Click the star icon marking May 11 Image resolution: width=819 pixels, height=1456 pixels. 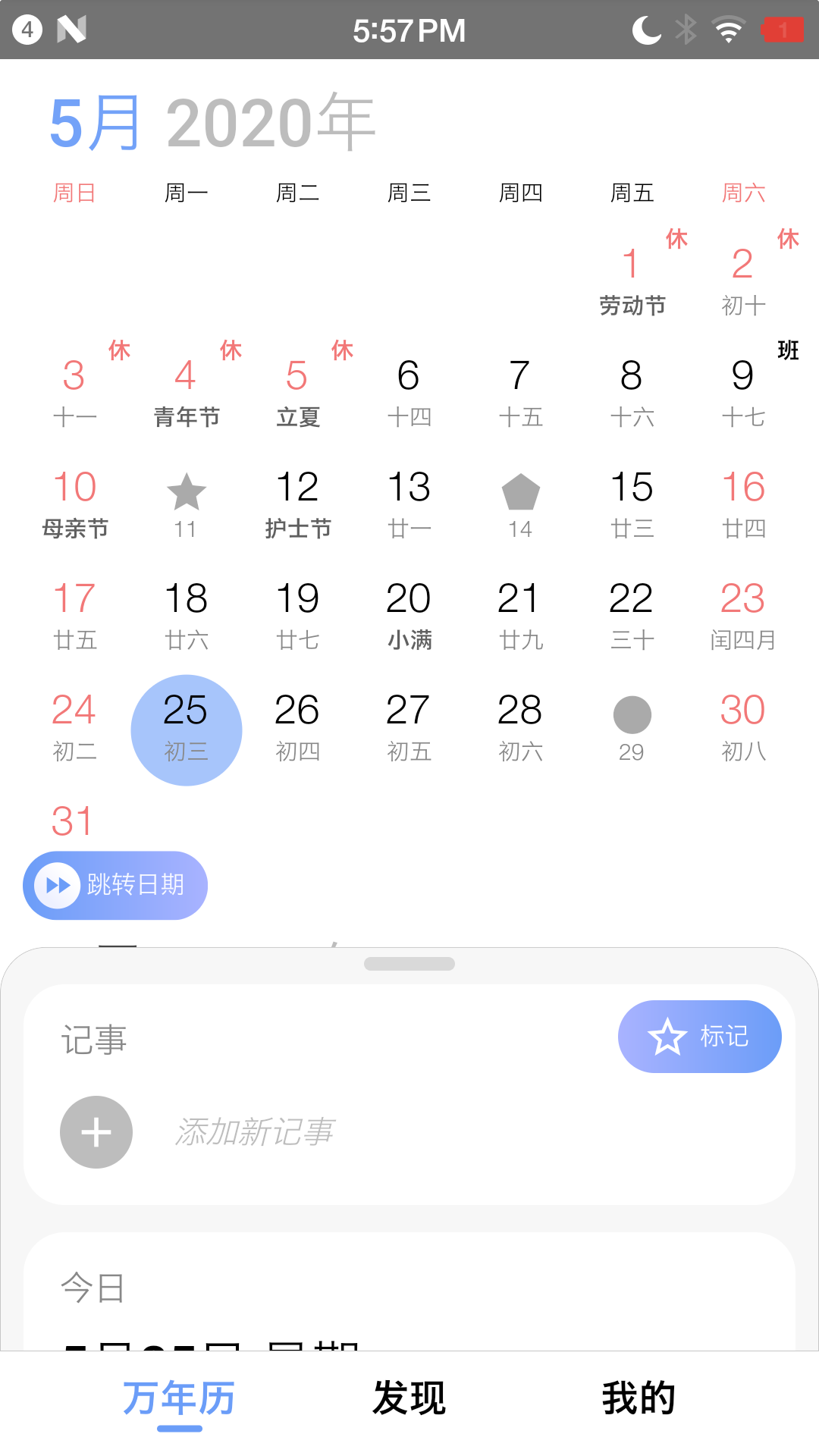click(187, 490)
